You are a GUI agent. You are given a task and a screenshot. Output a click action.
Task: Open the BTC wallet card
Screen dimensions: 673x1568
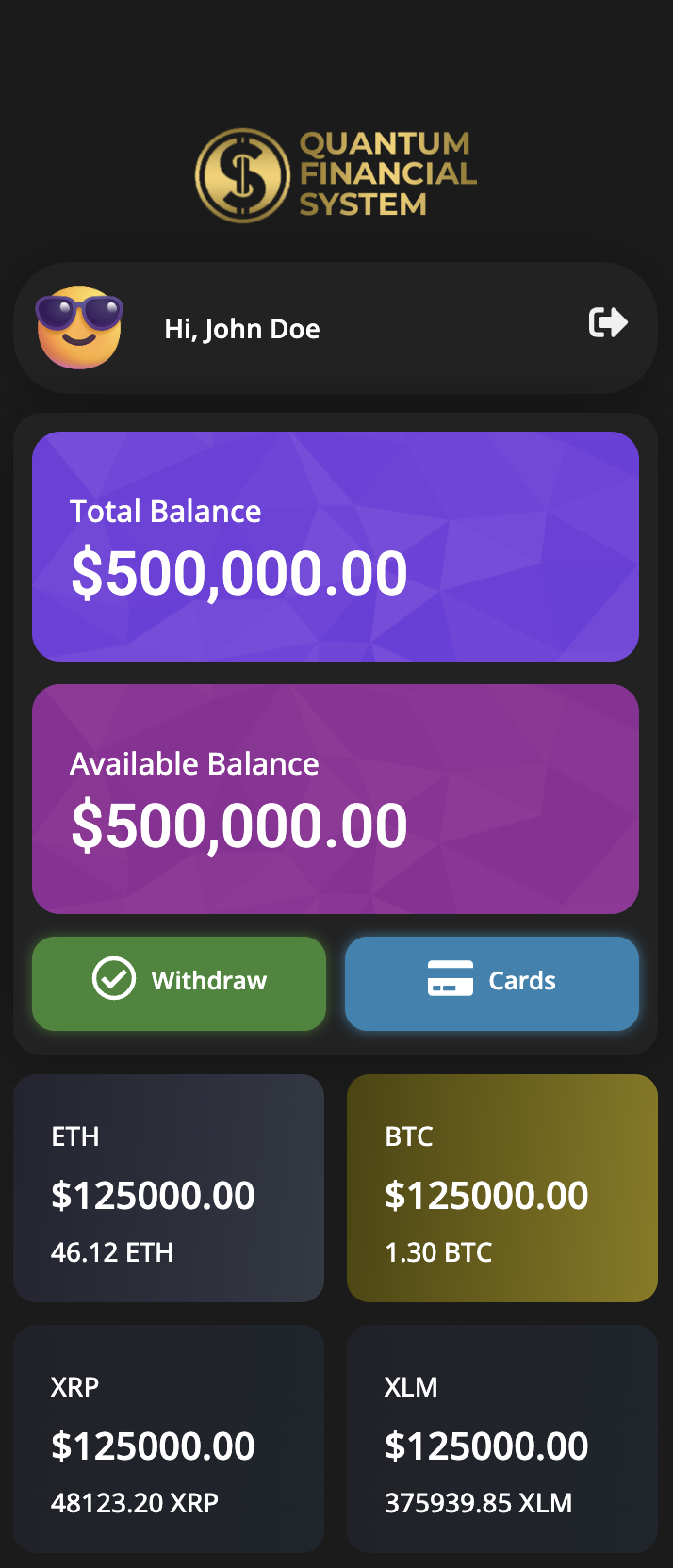pyautogui.click(x=502, y=1188)
